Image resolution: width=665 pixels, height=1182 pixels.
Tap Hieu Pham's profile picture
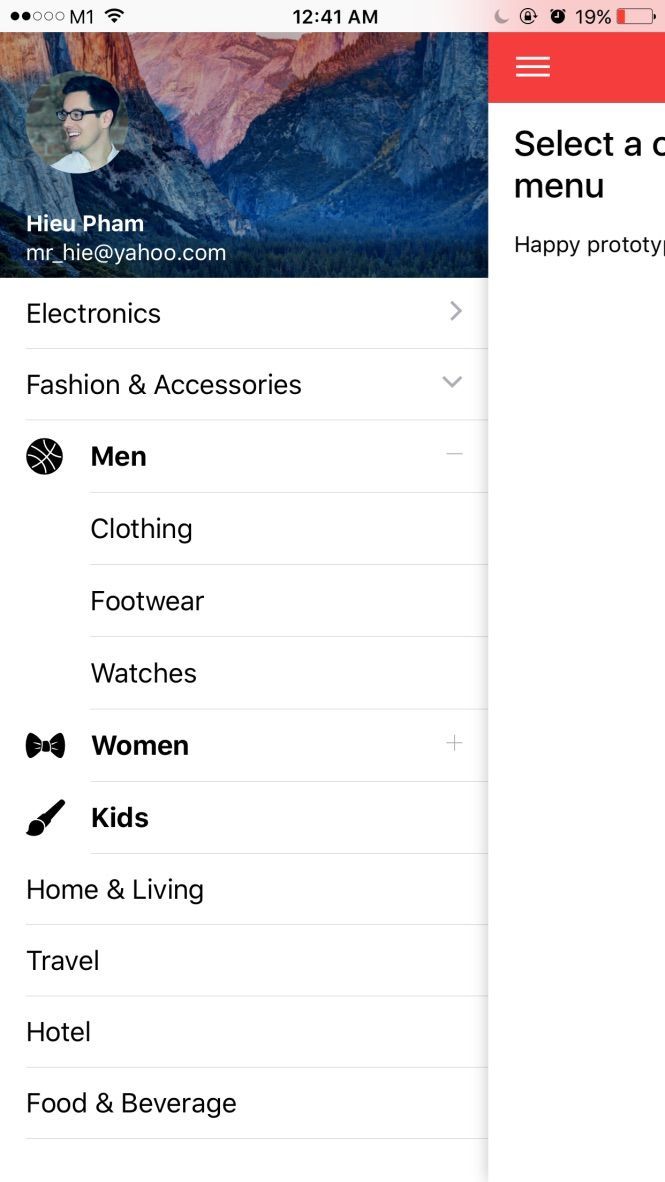click(x=77, y=122)
